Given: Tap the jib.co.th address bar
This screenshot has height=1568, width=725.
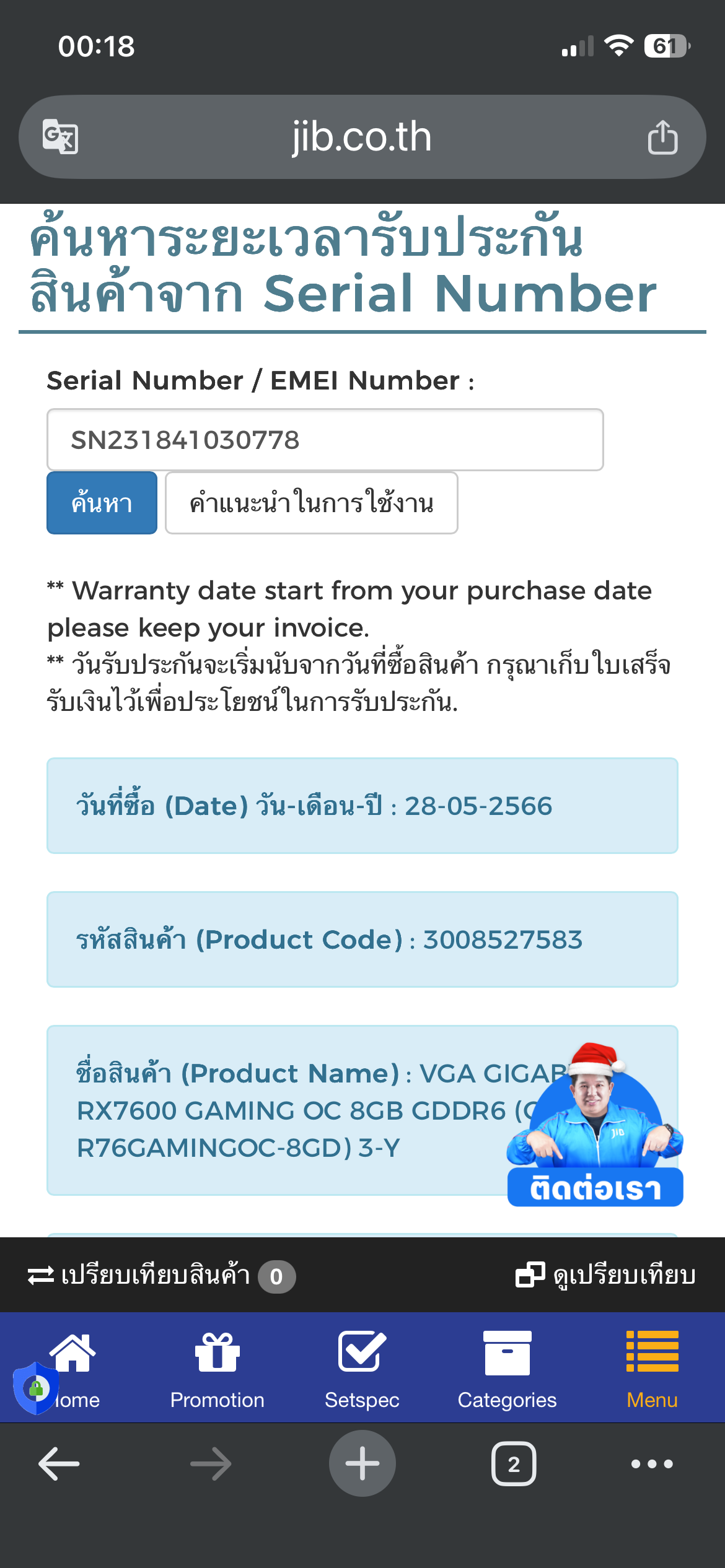Looking at the screenshot, I should (362, 137).
